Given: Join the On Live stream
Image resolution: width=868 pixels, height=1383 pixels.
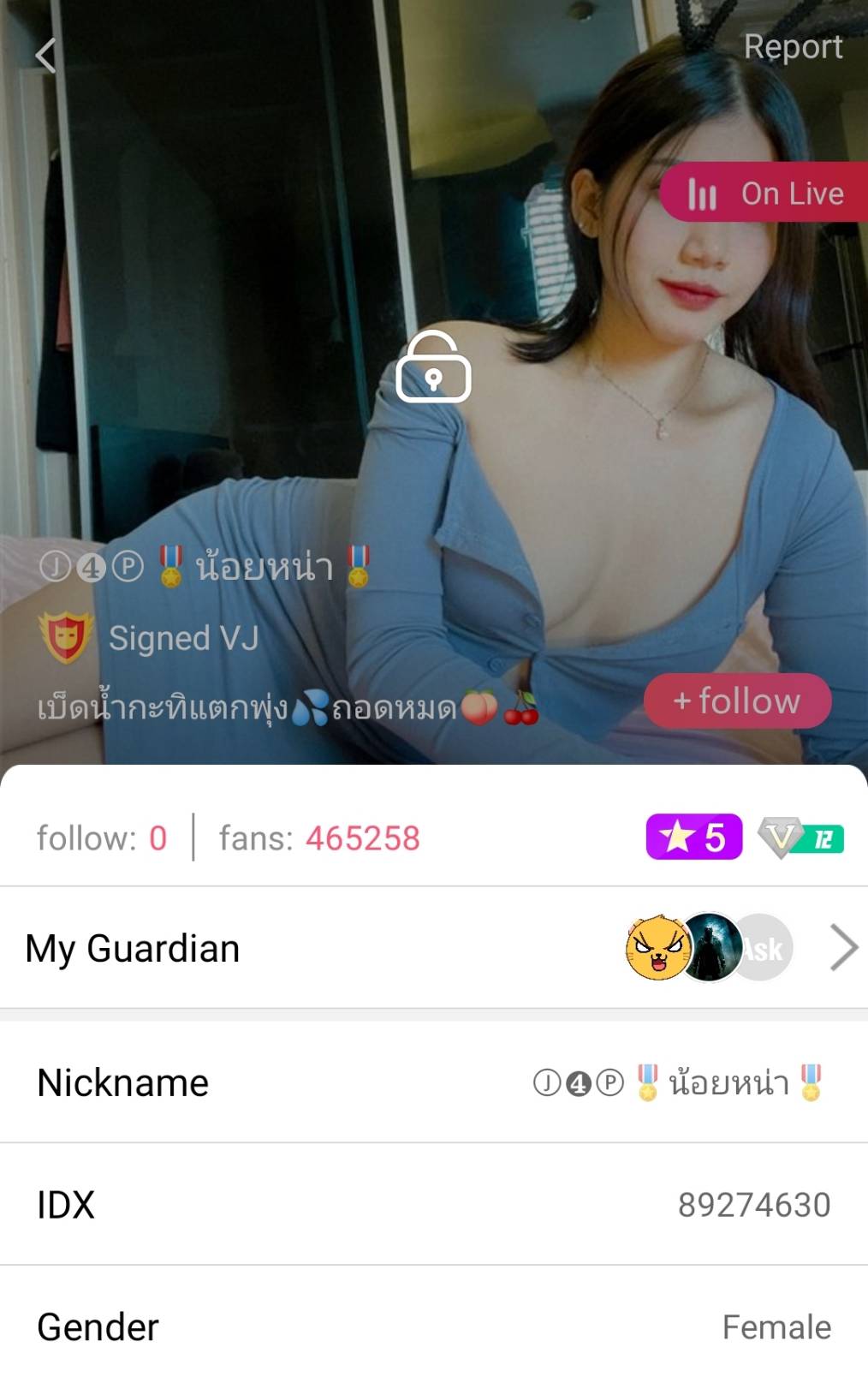Looking at the screenshot, I should coord(765,193).
